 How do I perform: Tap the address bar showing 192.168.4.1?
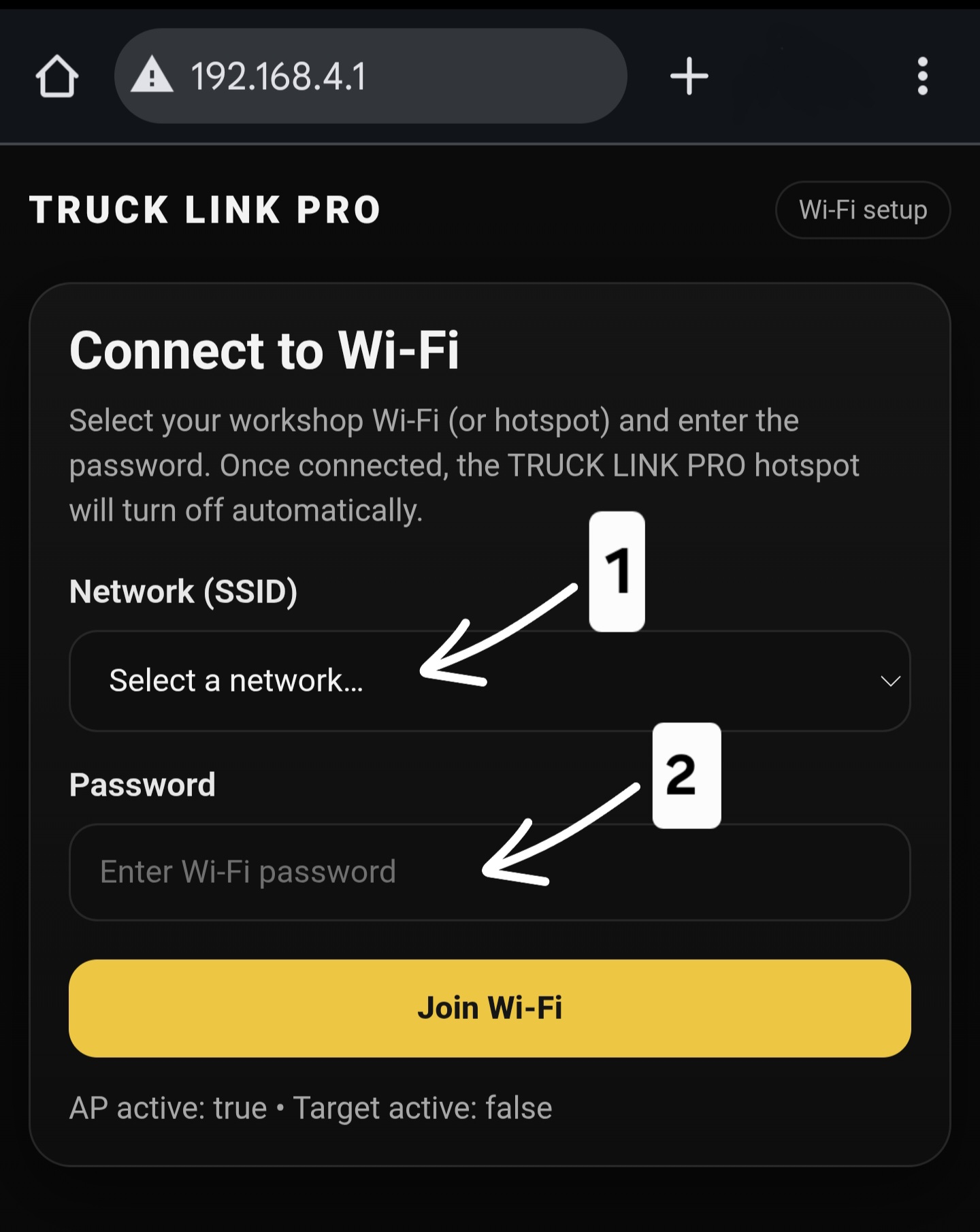[371, 76]
